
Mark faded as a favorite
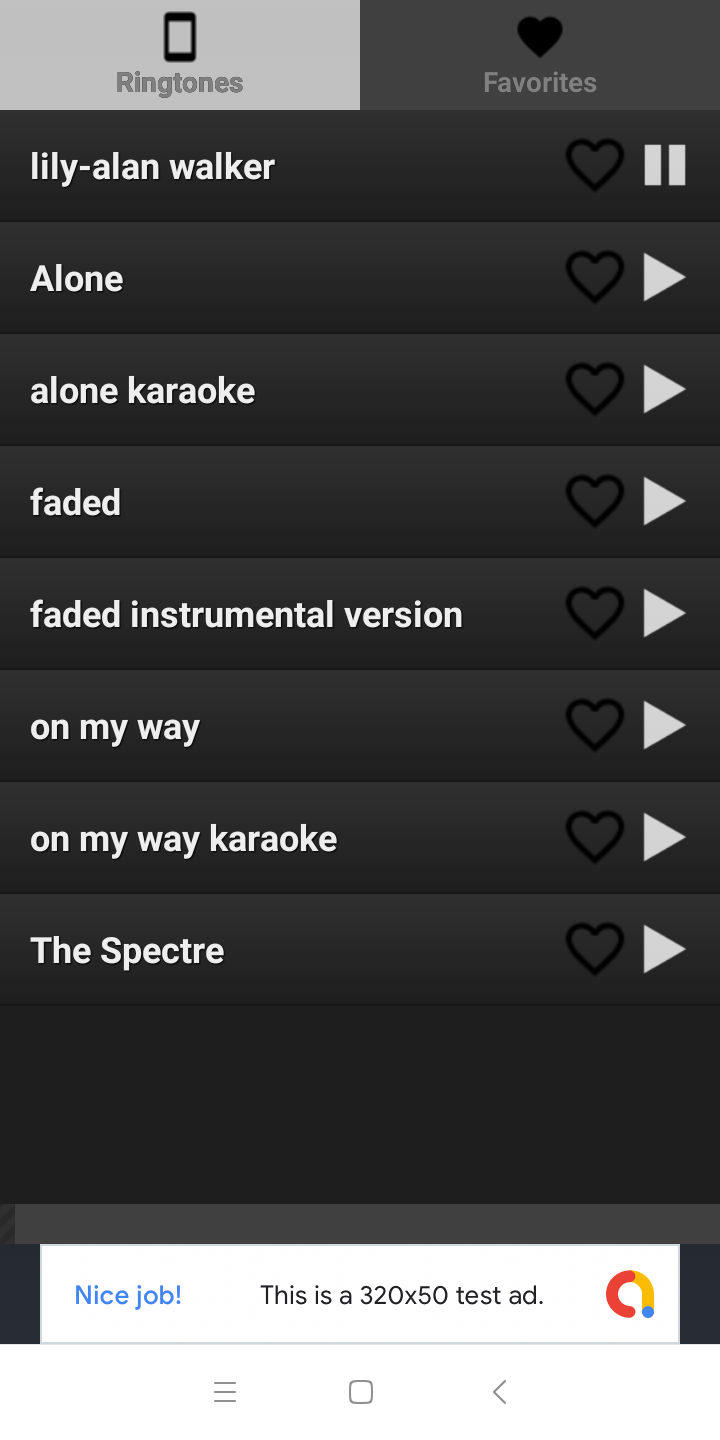click(x=595, y=501)
